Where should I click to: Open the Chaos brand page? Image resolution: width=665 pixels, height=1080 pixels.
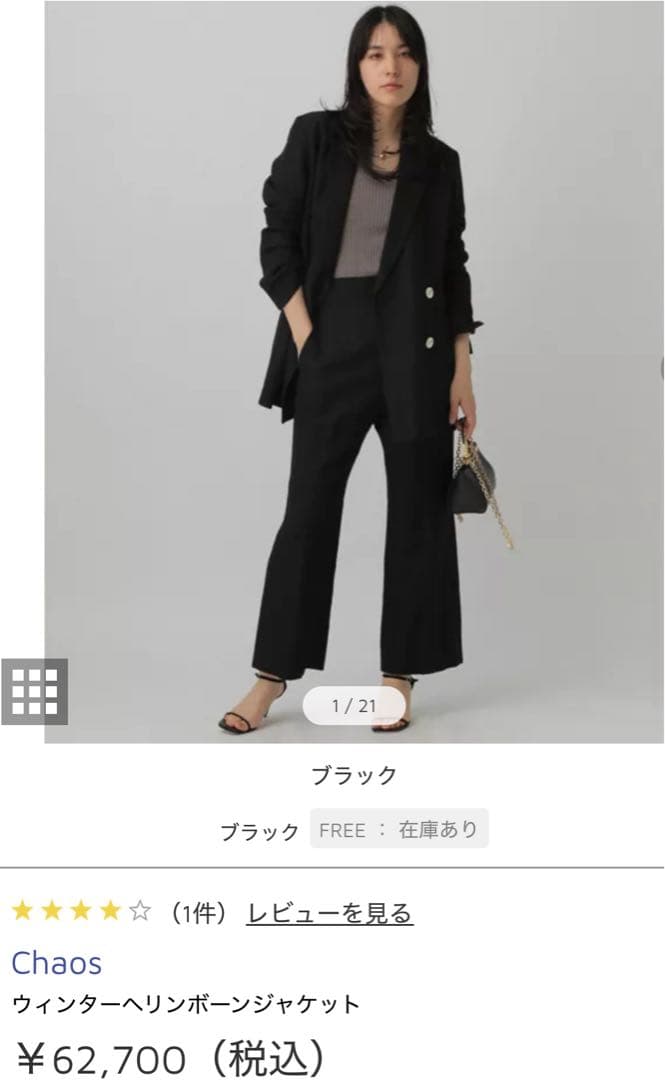point(56,963)
